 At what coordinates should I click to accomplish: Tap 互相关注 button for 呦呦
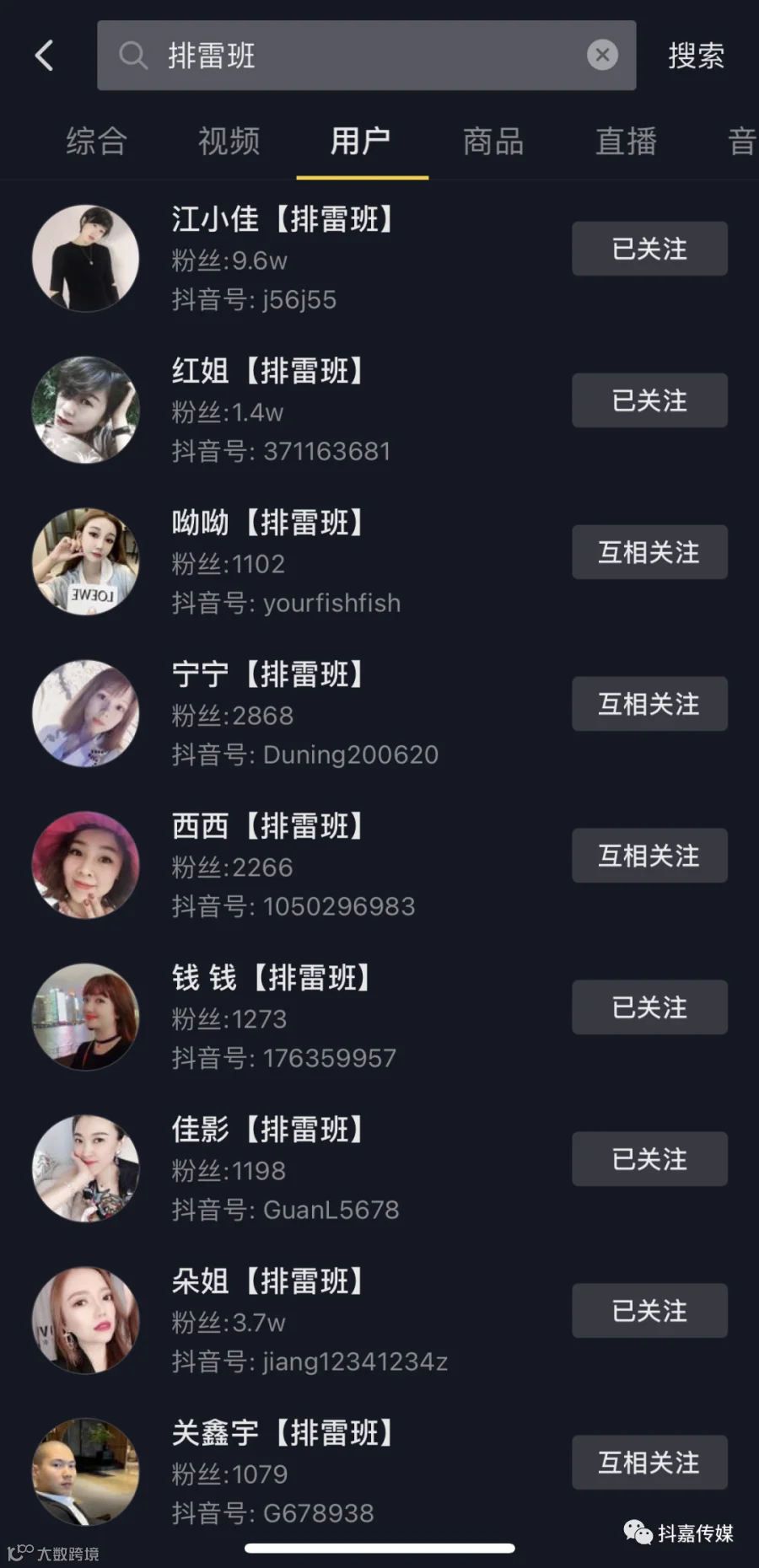pyautogui.click(x=649, y=552)
